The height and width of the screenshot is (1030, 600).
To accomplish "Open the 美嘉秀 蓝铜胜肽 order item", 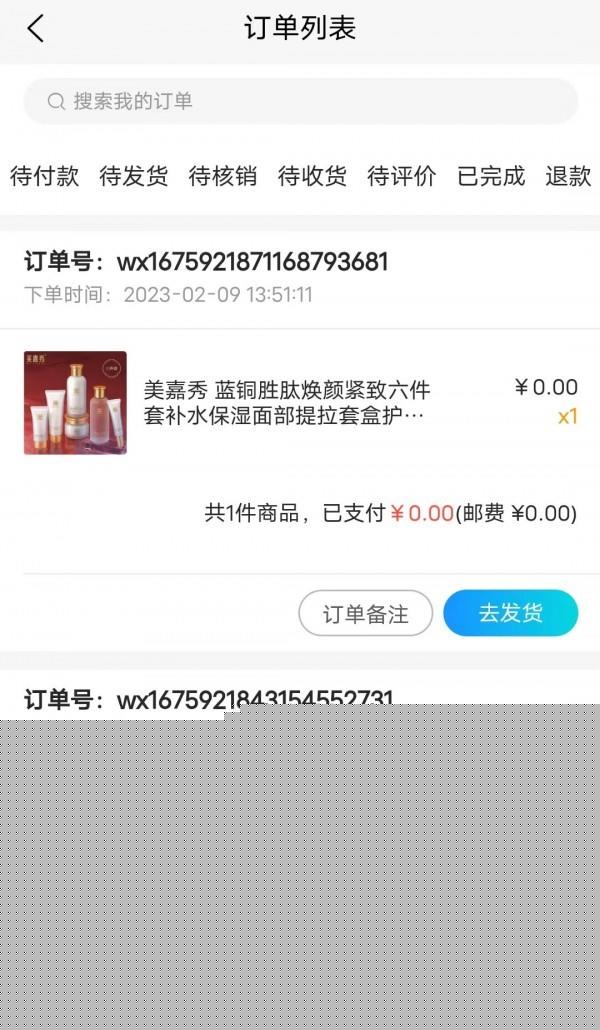I will tap(286, 402).
